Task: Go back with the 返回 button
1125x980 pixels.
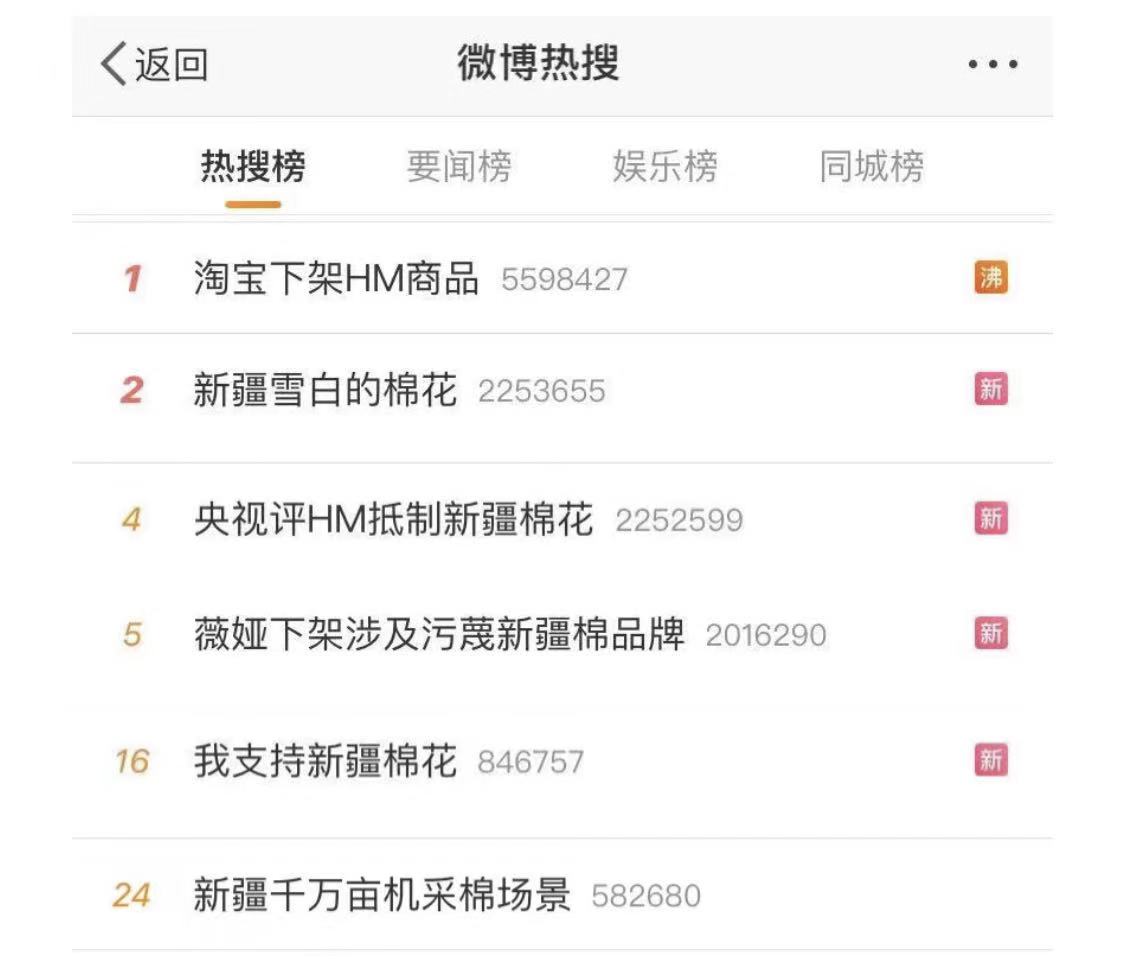Action: (x=154, y=65)
